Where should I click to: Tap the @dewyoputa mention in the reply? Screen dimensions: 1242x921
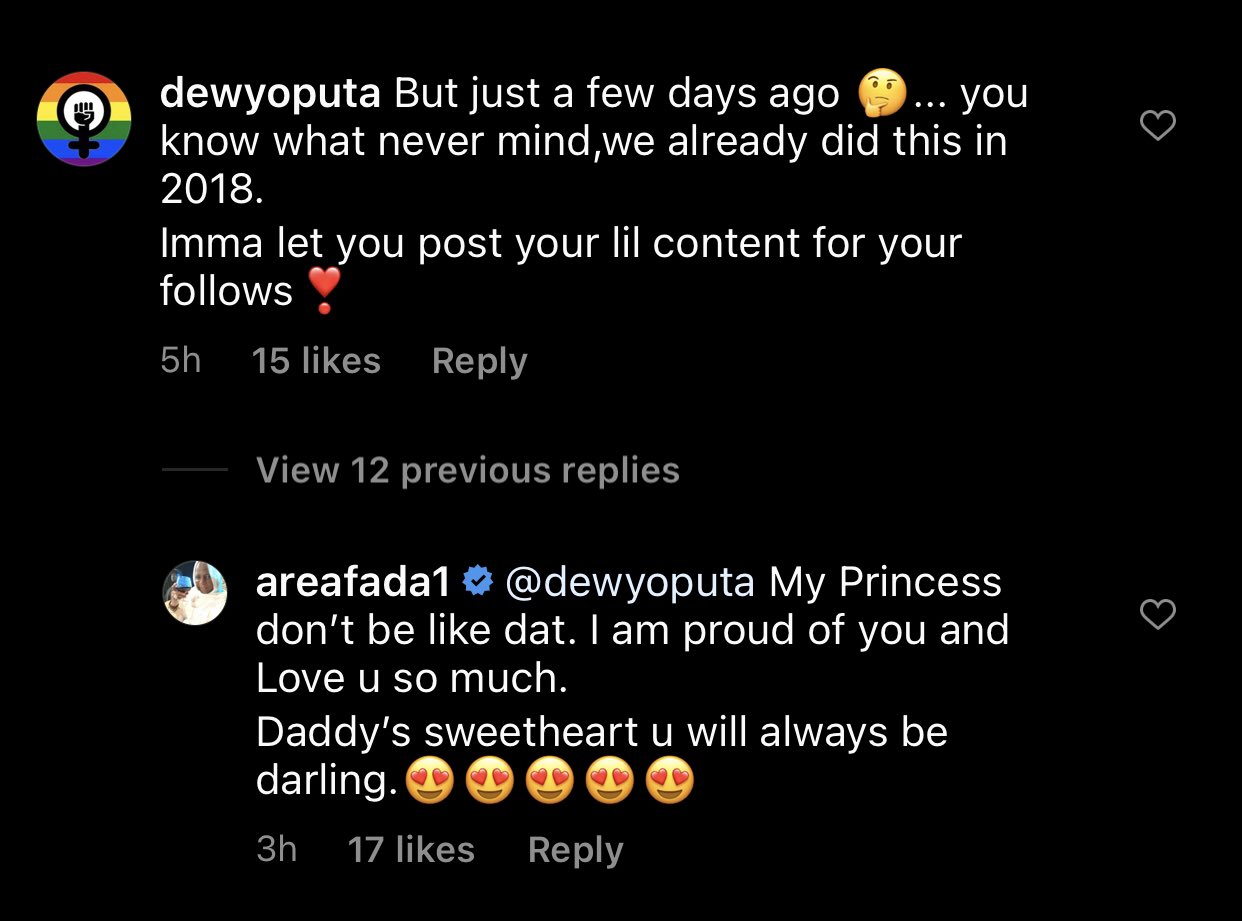coord(630,582)
